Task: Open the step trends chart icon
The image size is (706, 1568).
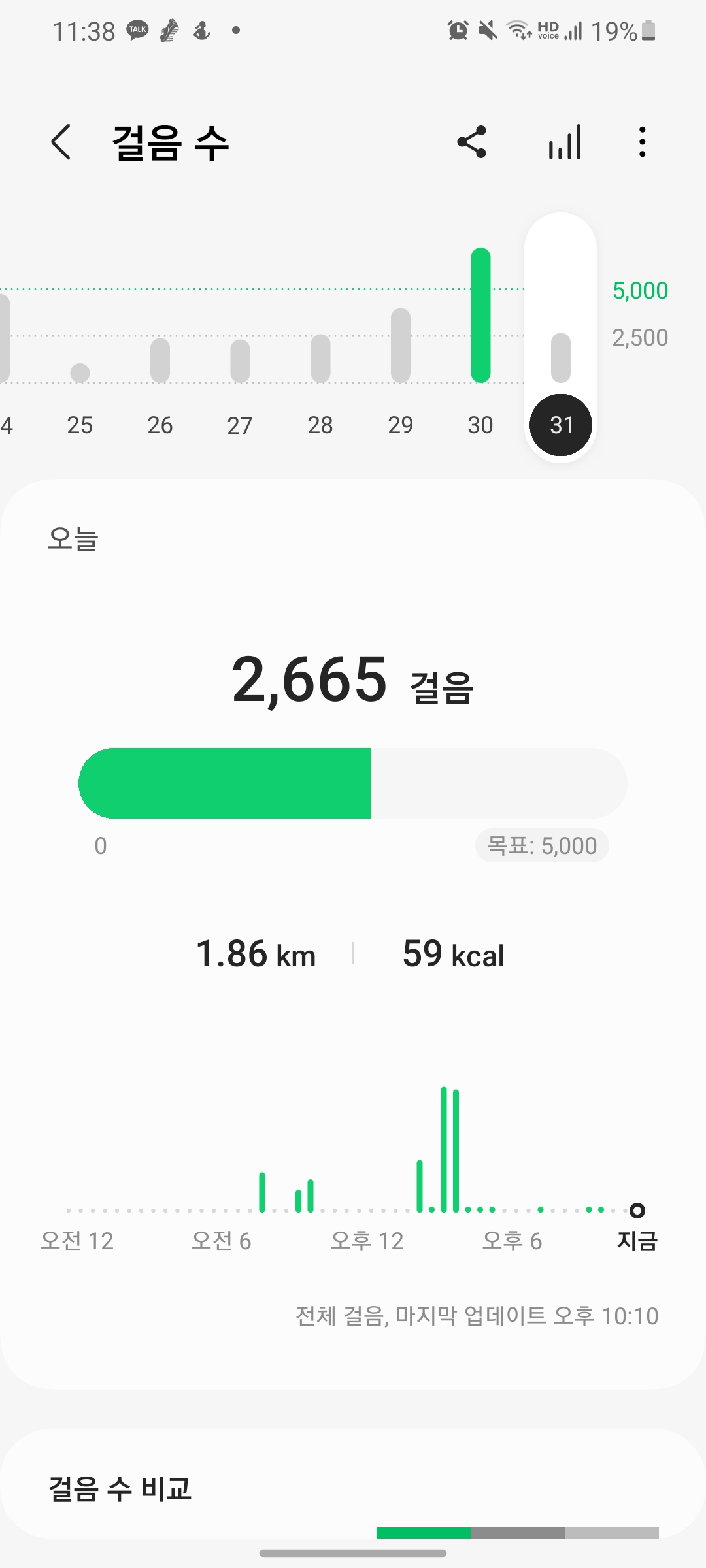Action: point(565,142)
